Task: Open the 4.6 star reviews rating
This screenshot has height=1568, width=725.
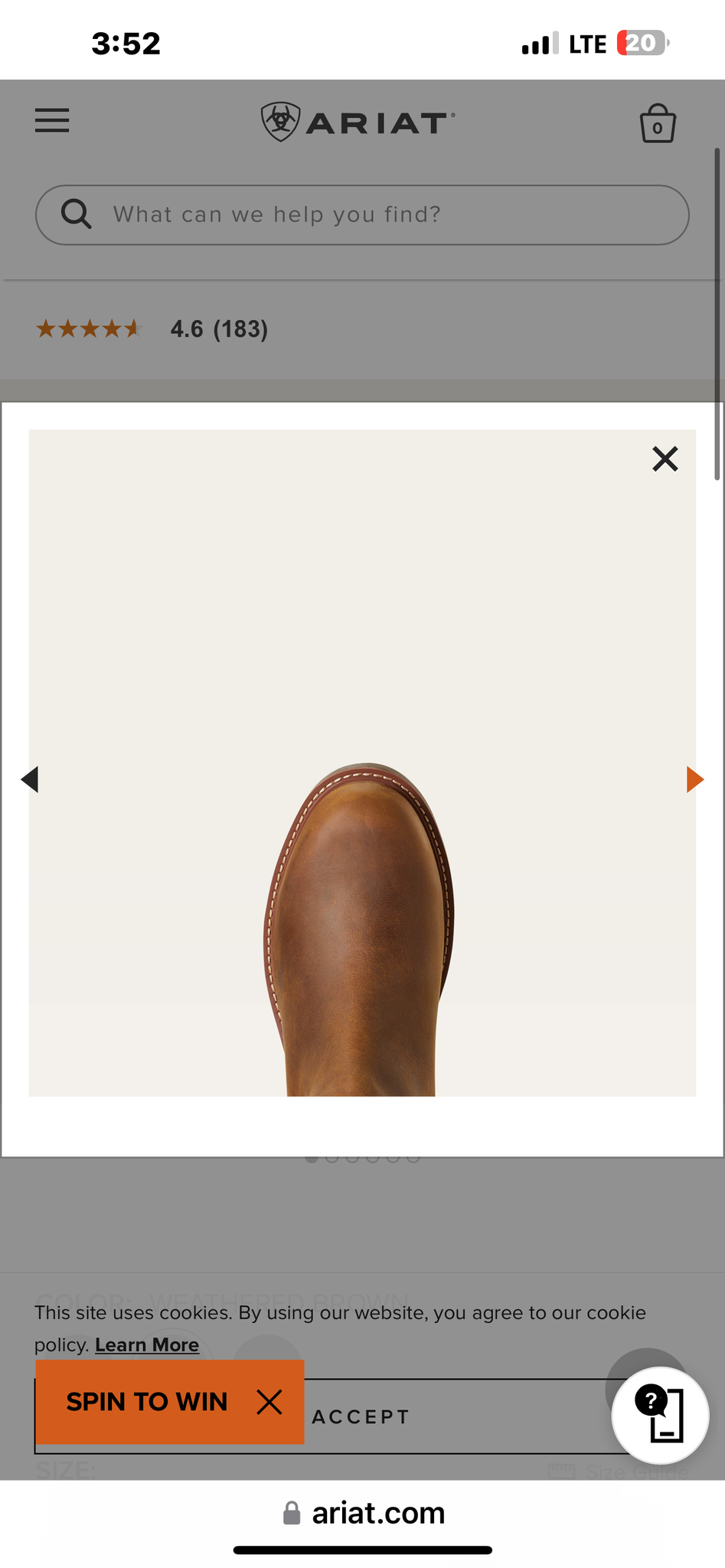Action: click(152, 329)
